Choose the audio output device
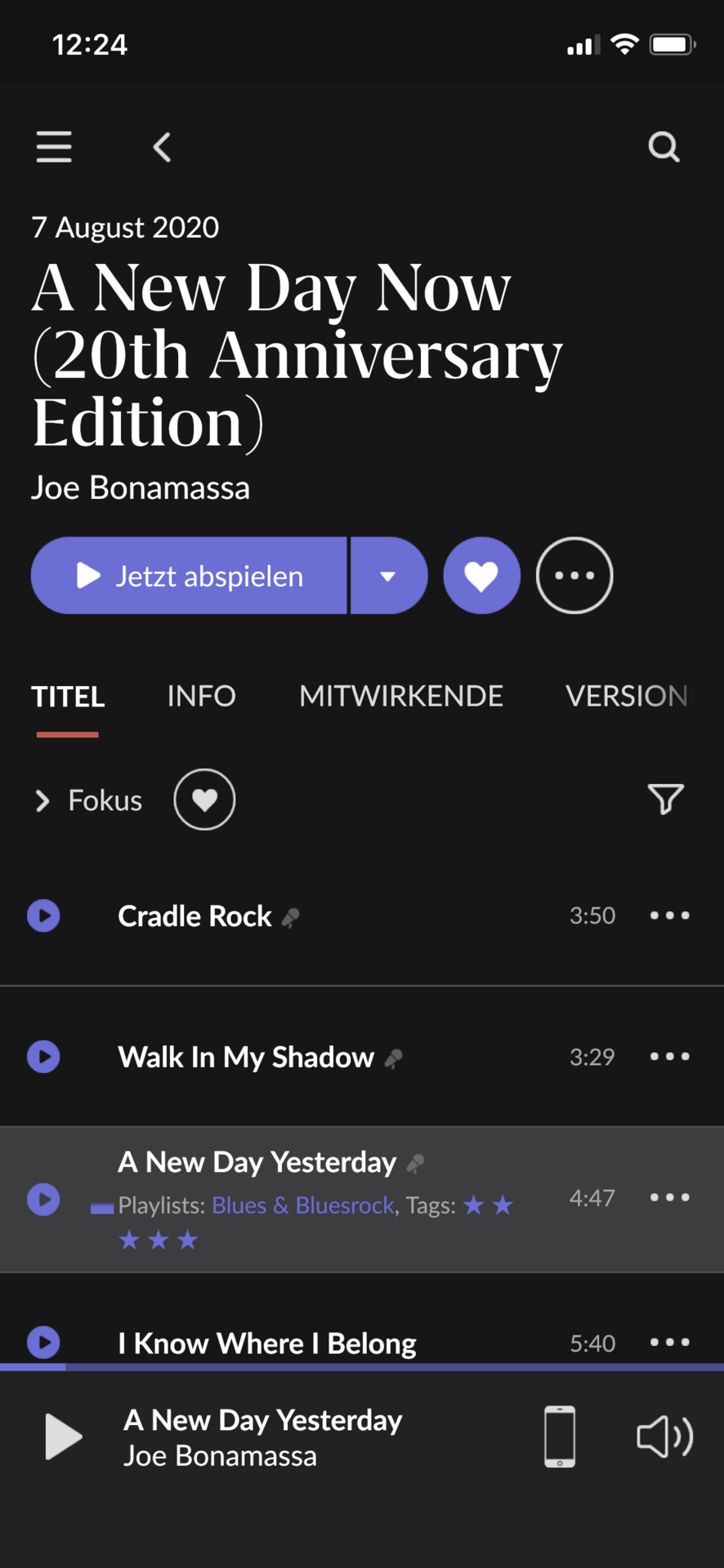 pyautogui.click(x=560, y=1437)
